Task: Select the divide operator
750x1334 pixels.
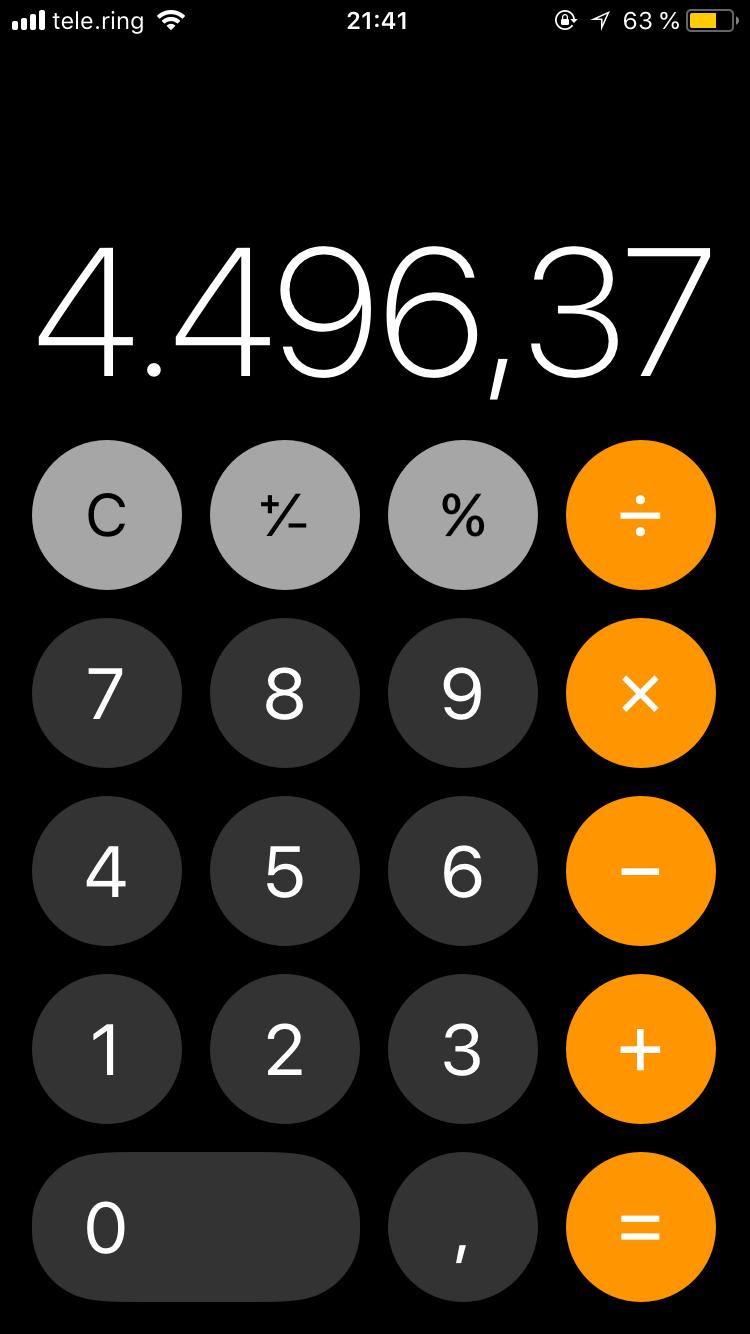Action: [x=641, y=515]
